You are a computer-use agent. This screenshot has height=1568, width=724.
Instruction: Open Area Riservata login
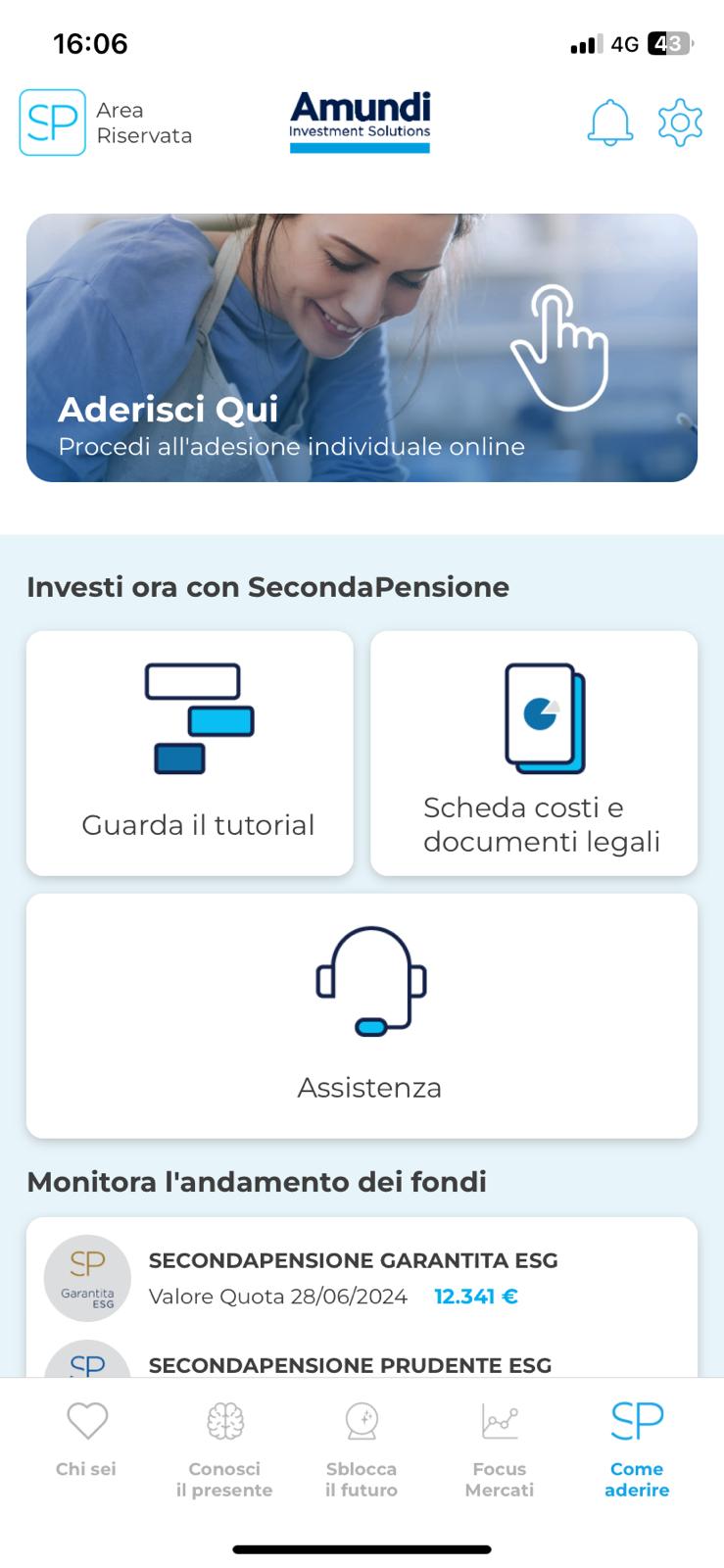tap(106, 122)
